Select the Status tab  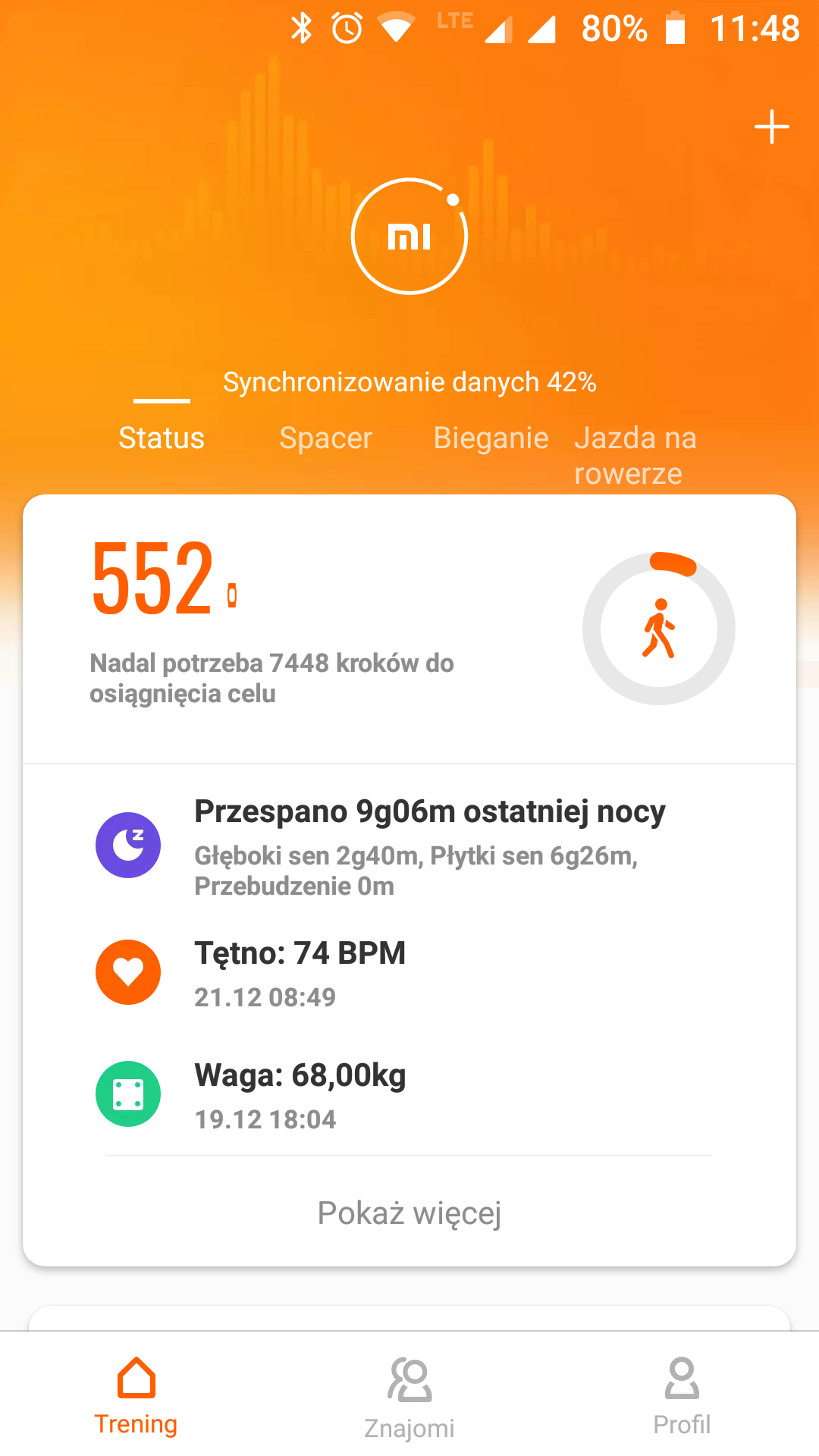coord(162,438)
